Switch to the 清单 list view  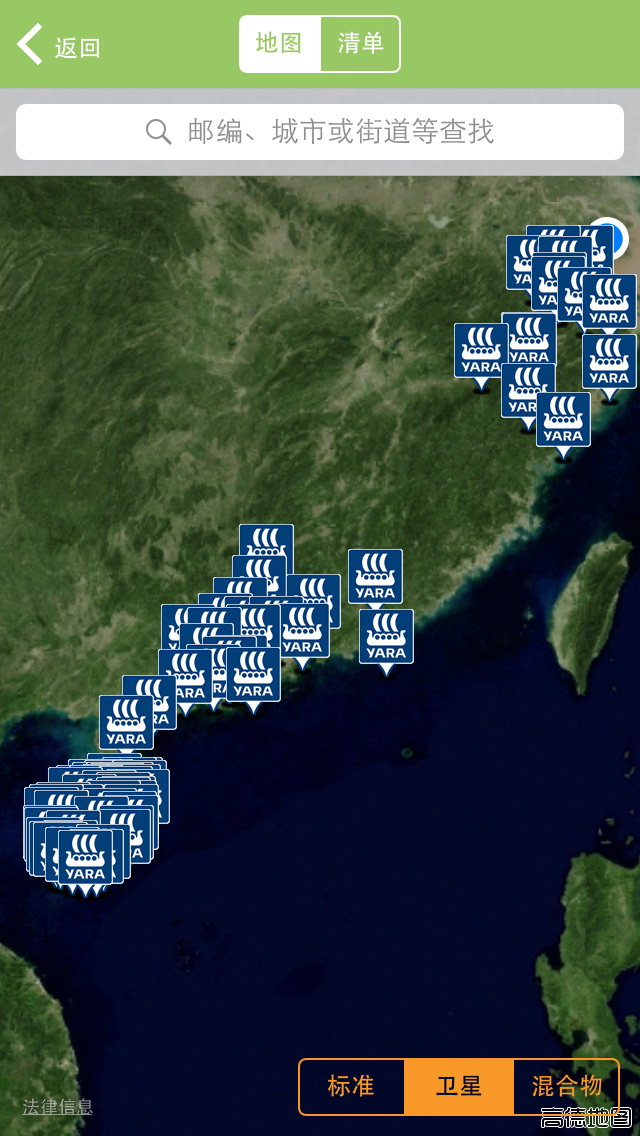[360, 44]
